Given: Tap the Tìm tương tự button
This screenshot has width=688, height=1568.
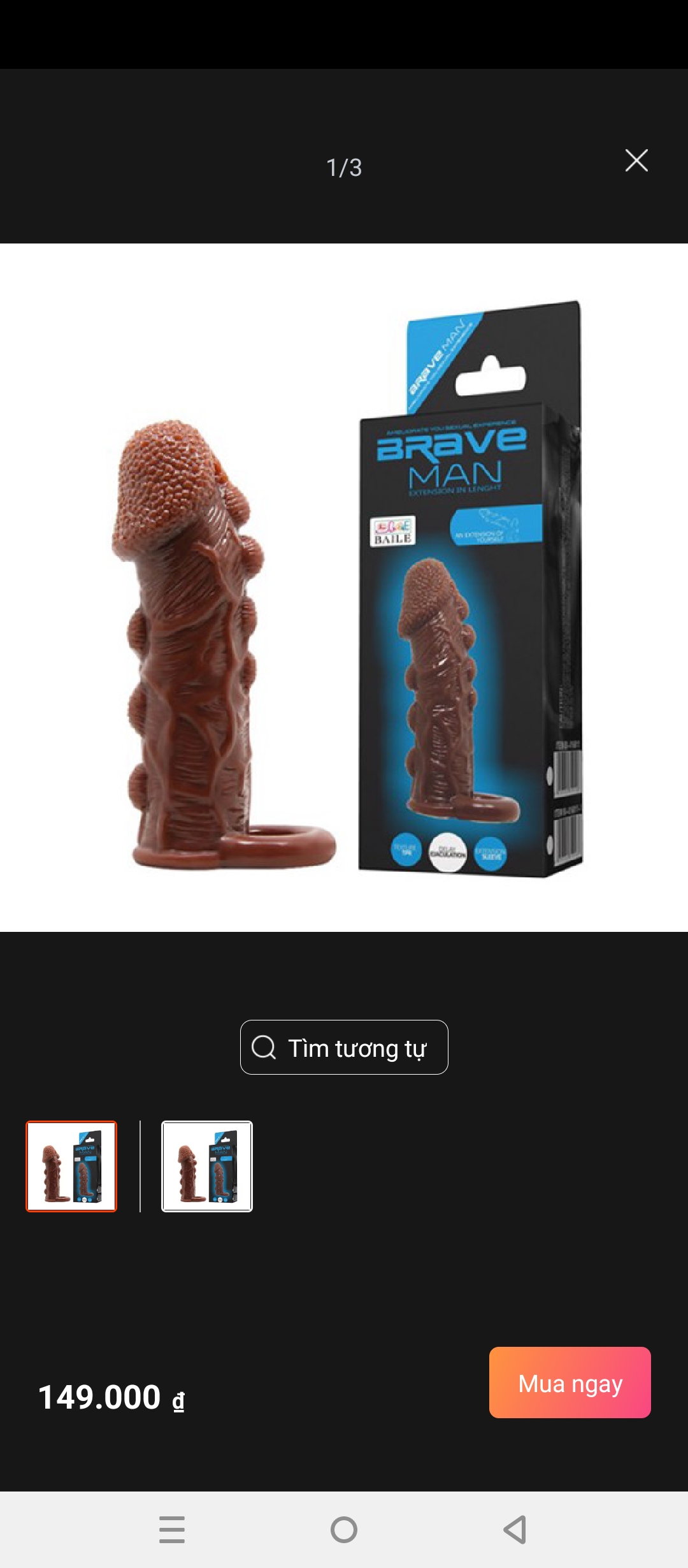Looking at the screenshot, I should point(344,1047).
